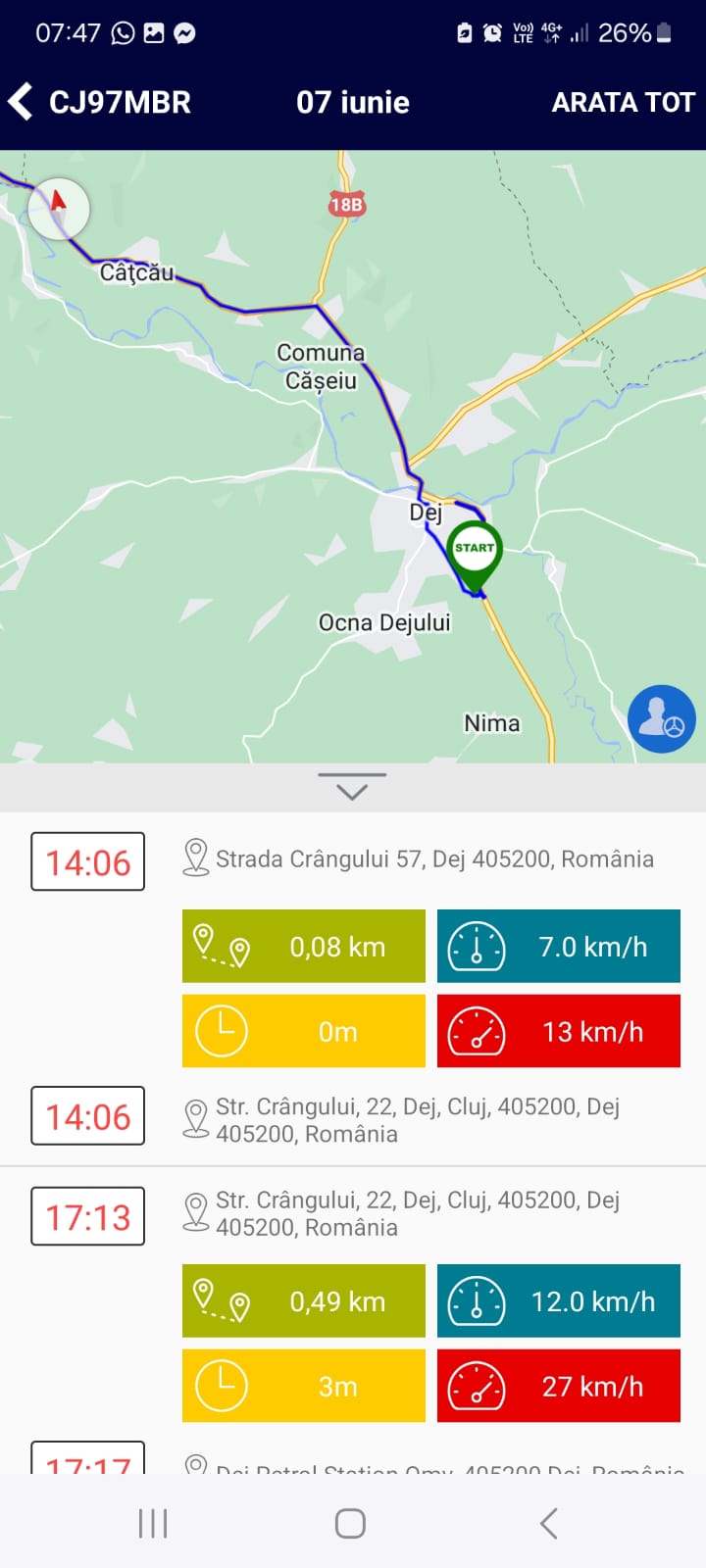Collapse the trip list with the chevron
This screenshot has width=706, height=1568.
point(352,787)
